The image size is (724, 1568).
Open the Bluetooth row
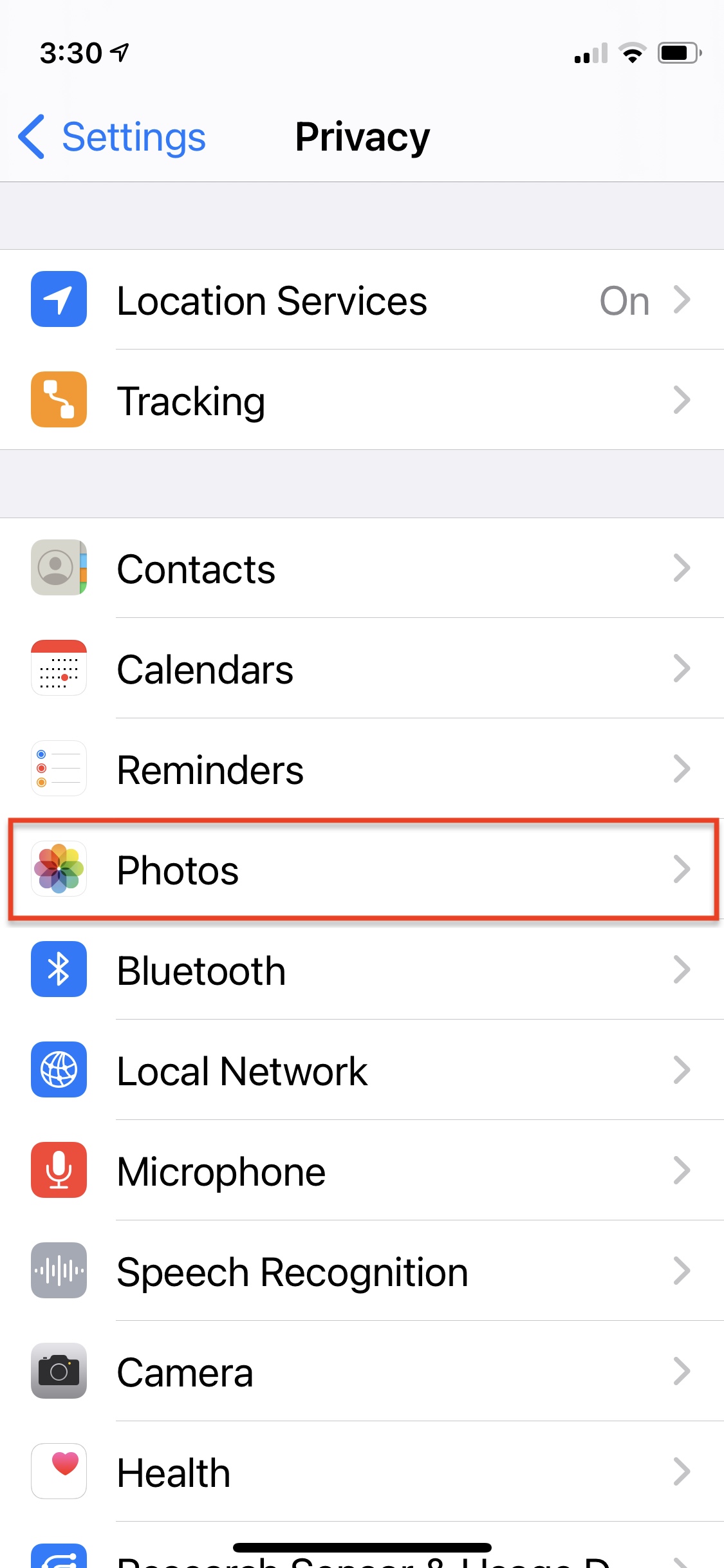[362, 970]
